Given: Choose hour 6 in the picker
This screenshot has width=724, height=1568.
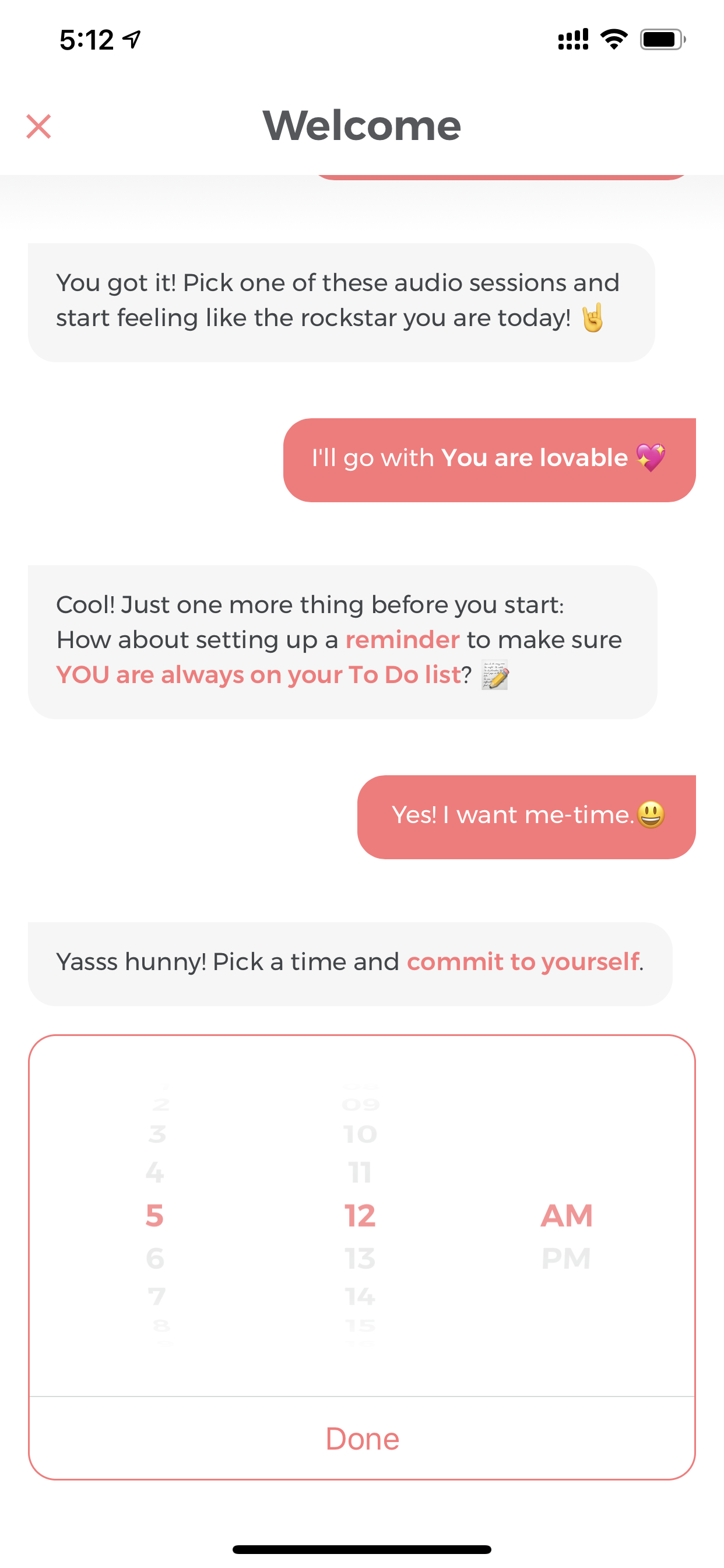Looking at the screenshot, I should point(155,1258).
